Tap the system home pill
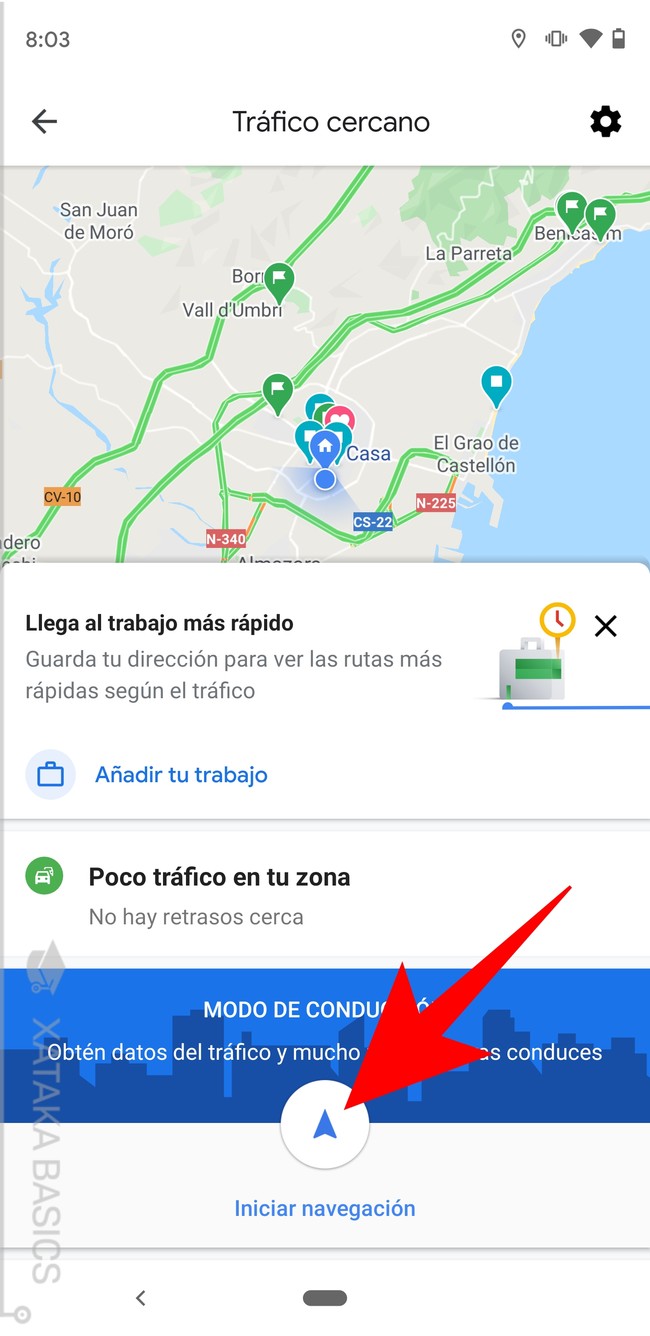 tap(325, 1298)
